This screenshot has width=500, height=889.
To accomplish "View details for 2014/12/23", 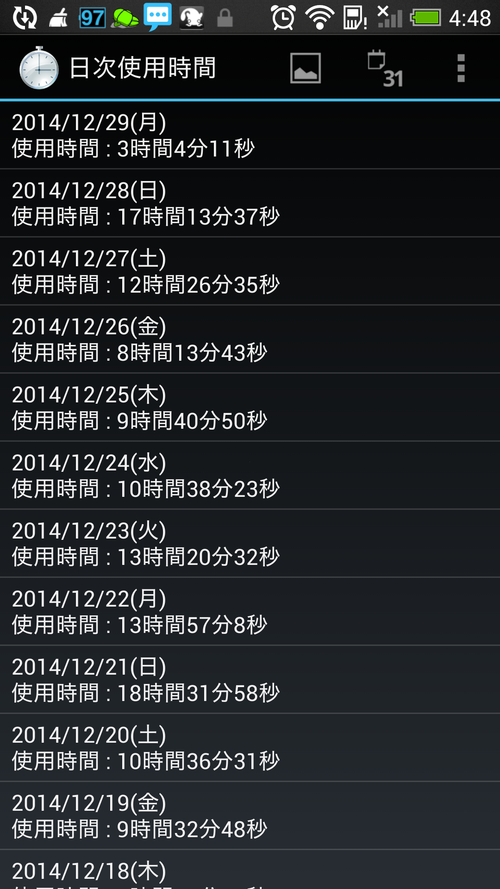I will [x=250, y=543].
